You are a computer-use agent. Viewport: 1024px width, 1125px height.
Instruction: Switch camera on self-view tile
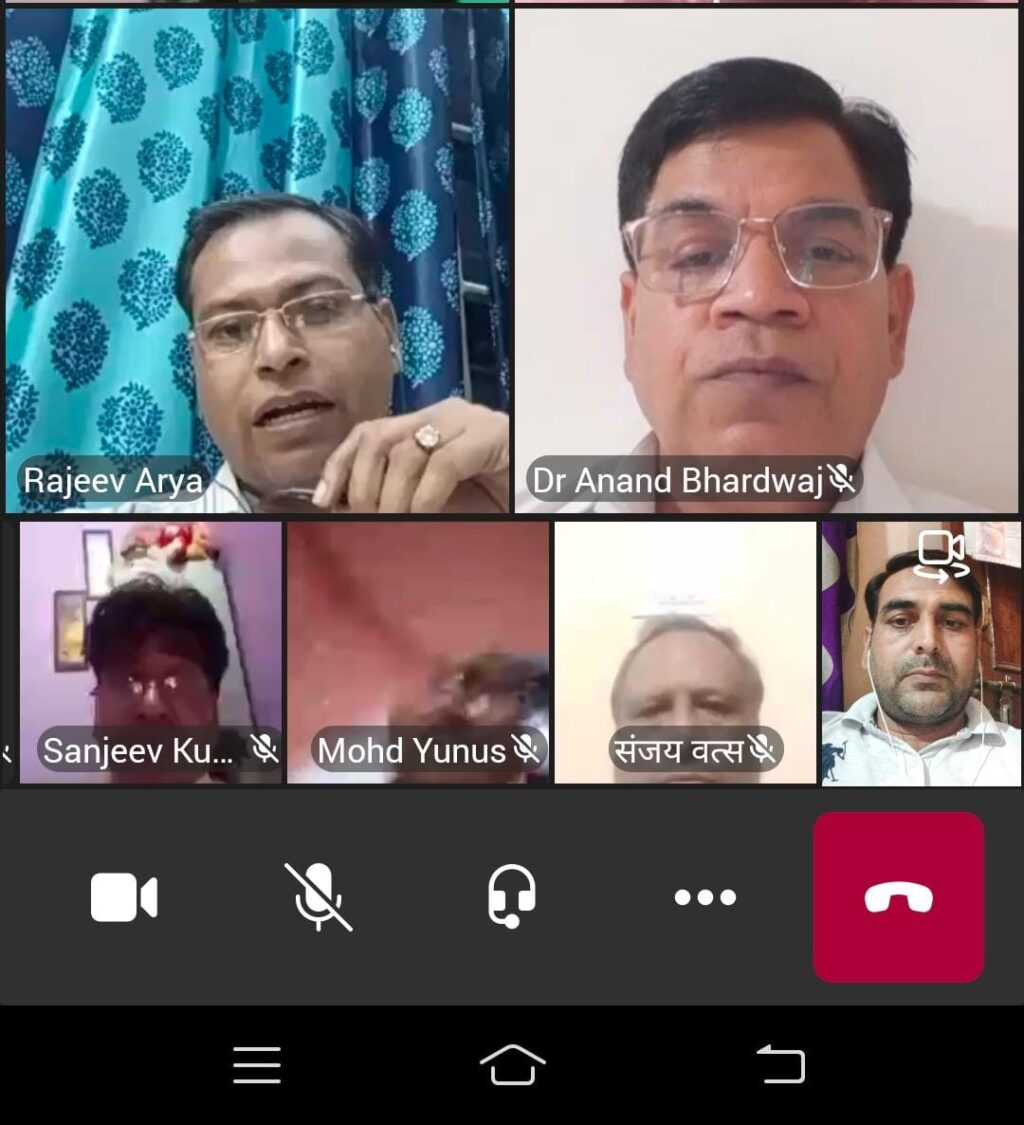[x=942, y=556]
